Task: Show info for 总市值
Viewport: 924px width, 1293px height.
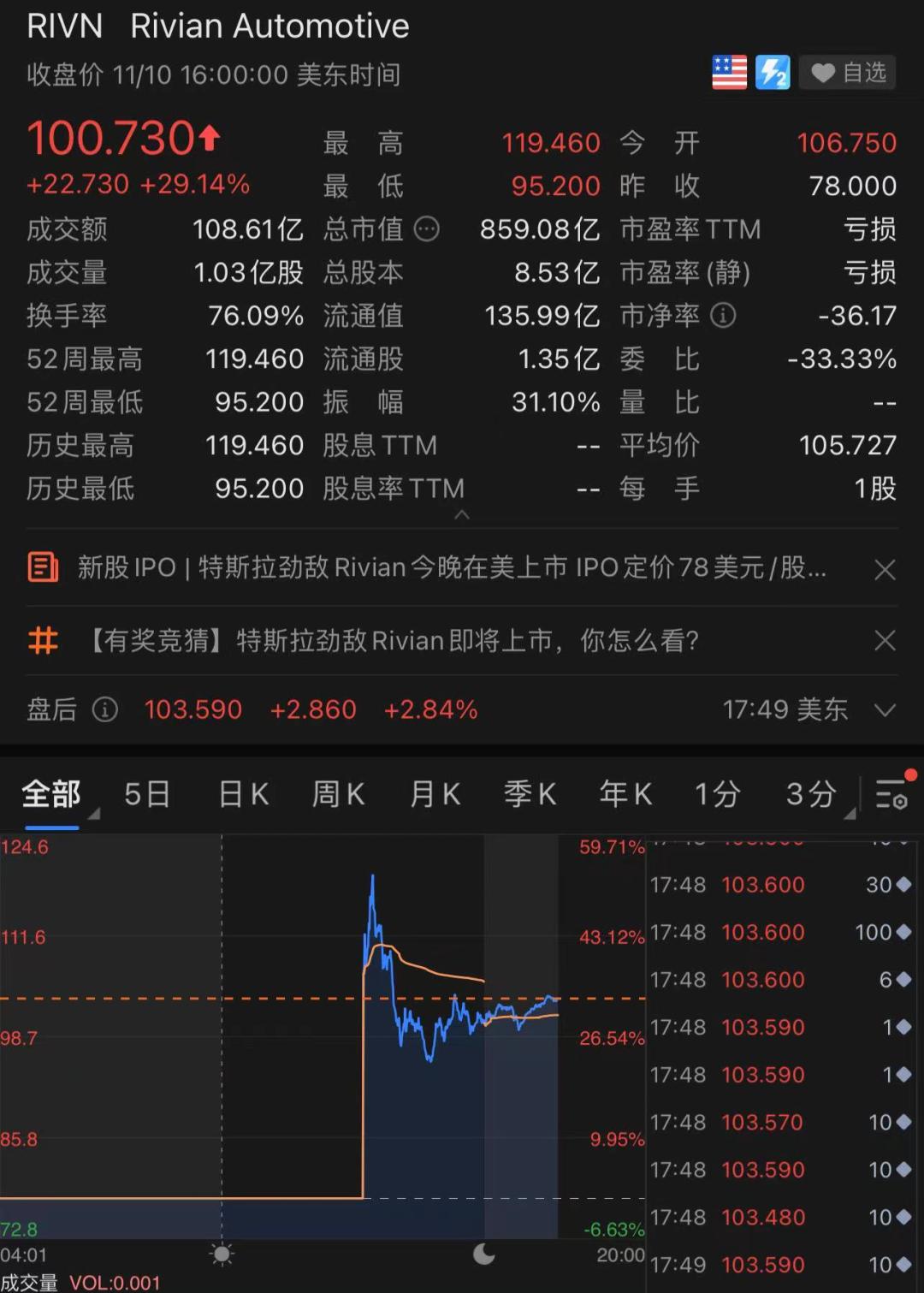Action: click(426, 229)
